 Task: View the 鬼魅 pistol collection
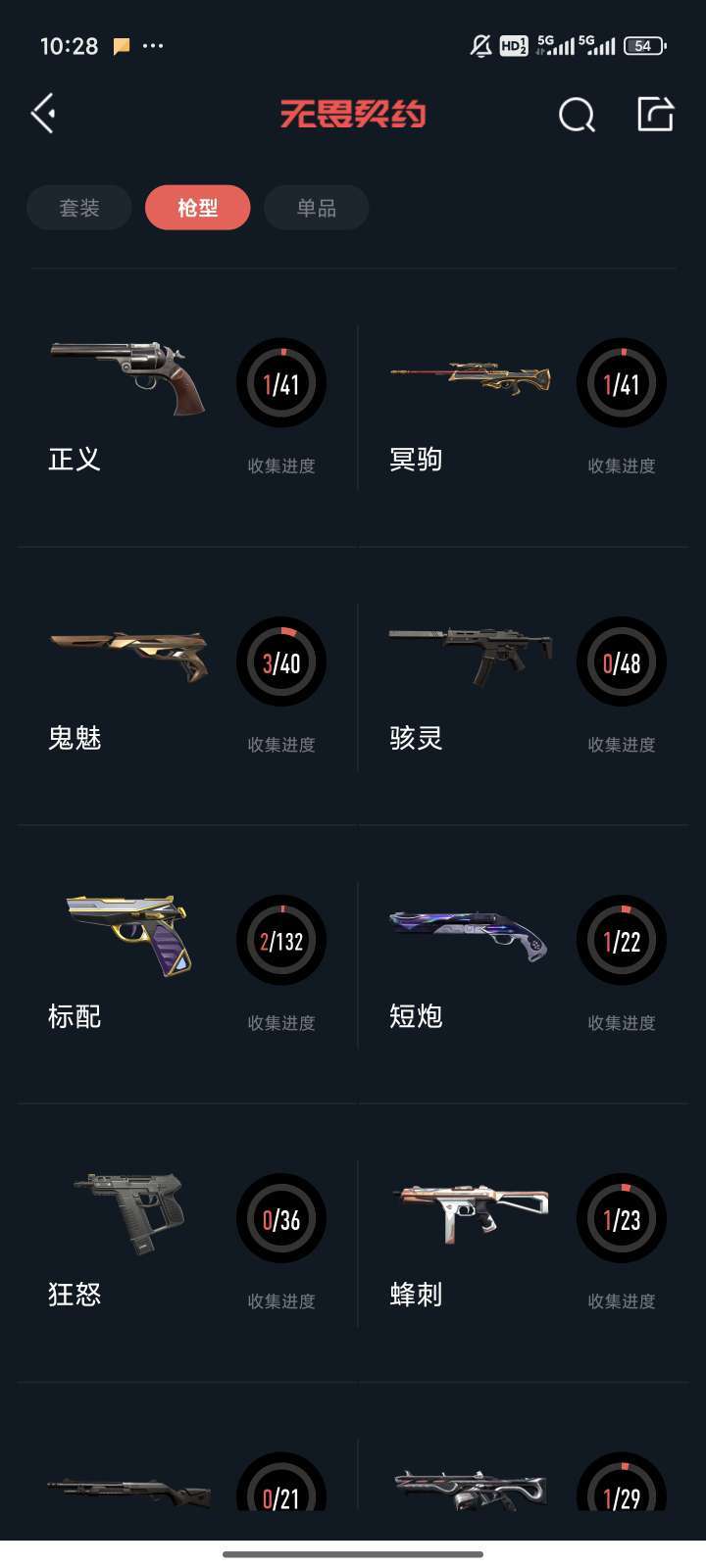186,686
